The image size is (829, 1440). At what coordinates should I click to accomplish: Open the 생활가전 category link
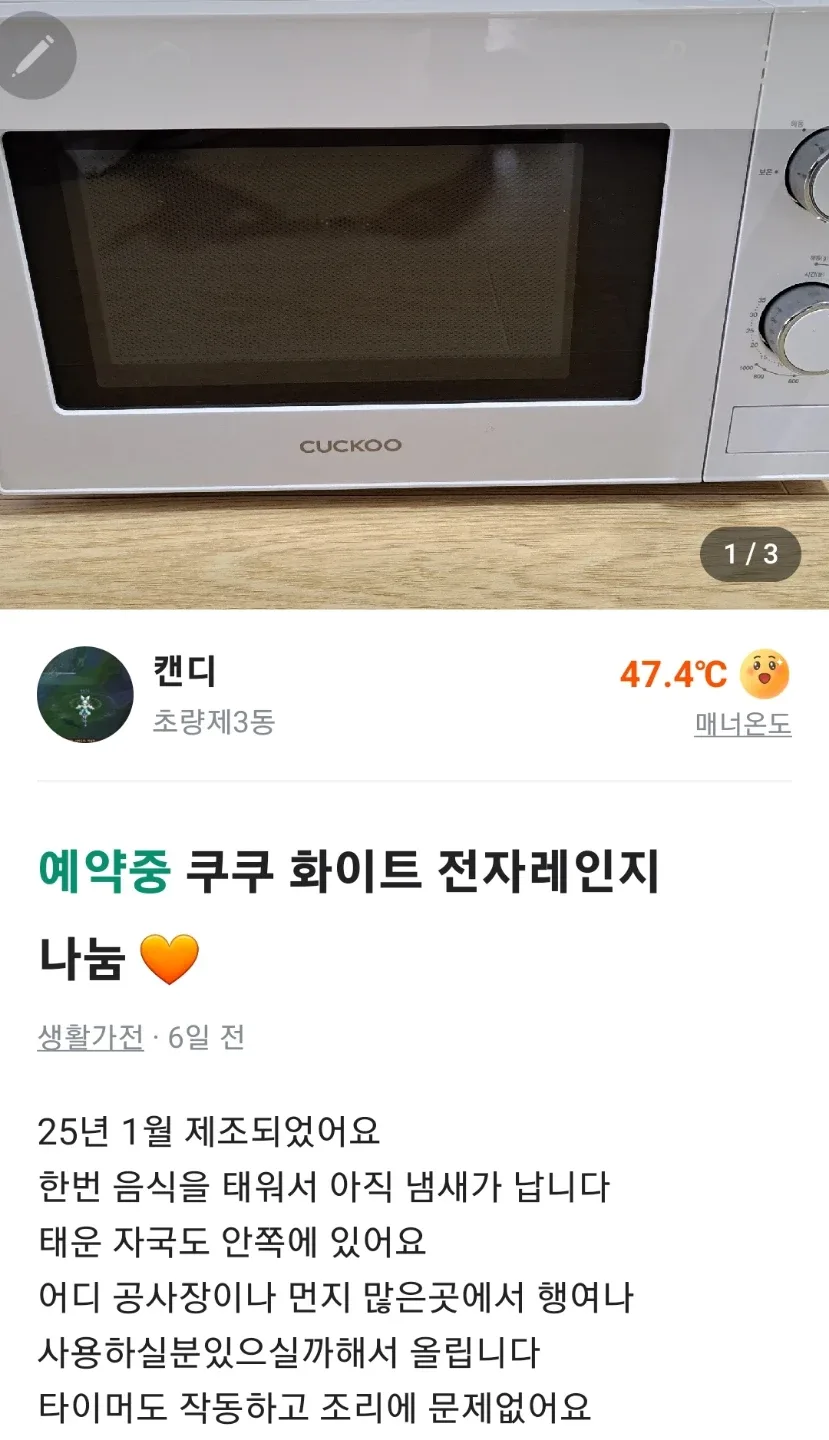coord(90,1037)
